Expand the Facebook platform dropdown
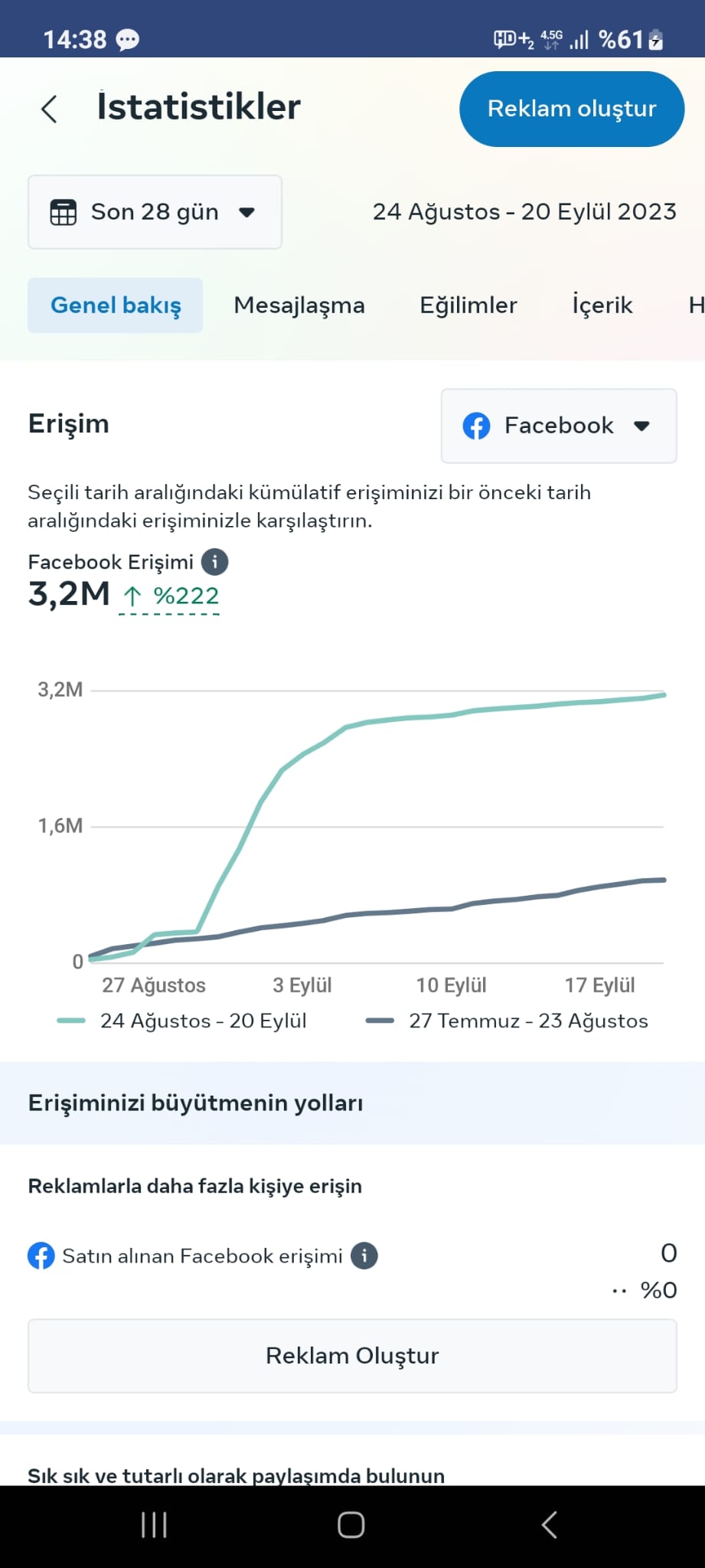 coord(559,426)
